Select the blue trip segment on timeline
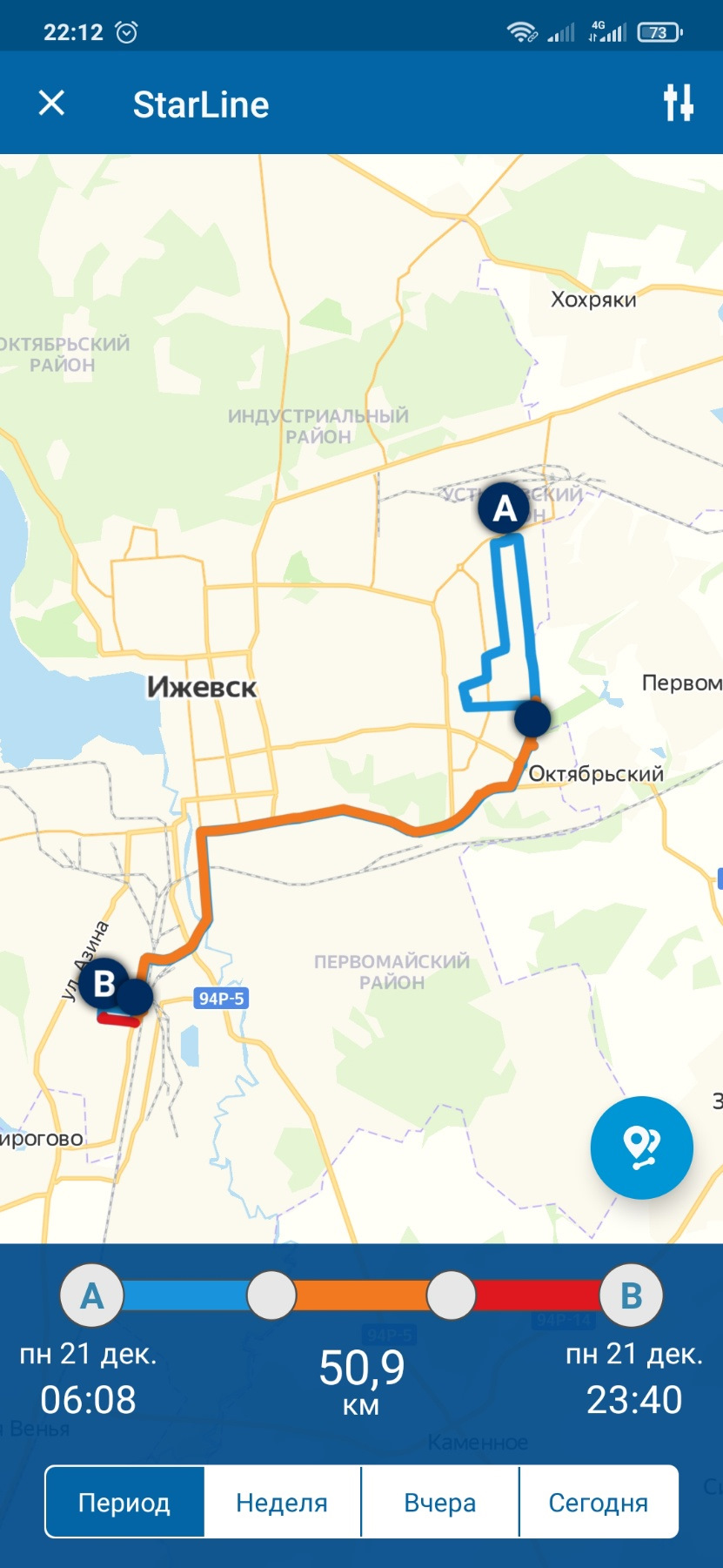723x1568 pixels. (x=184, y=1295)
